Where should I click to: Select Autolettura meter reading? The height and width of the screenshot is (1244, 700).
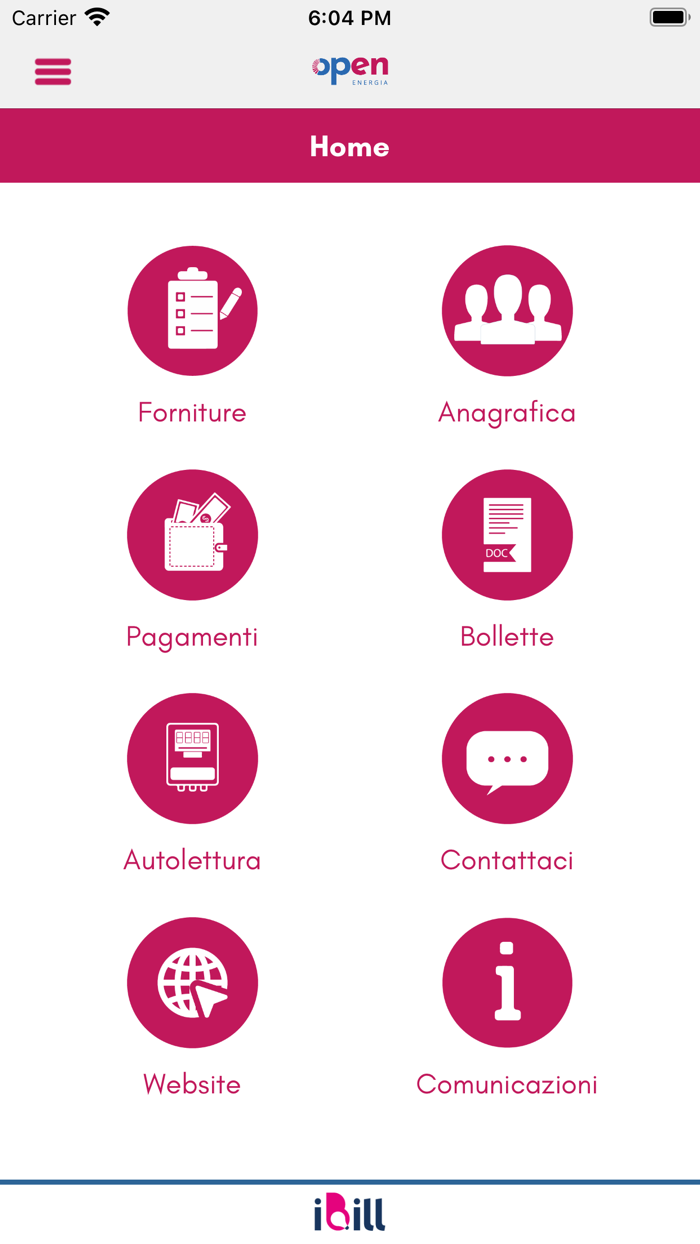[x=192, y=759]
